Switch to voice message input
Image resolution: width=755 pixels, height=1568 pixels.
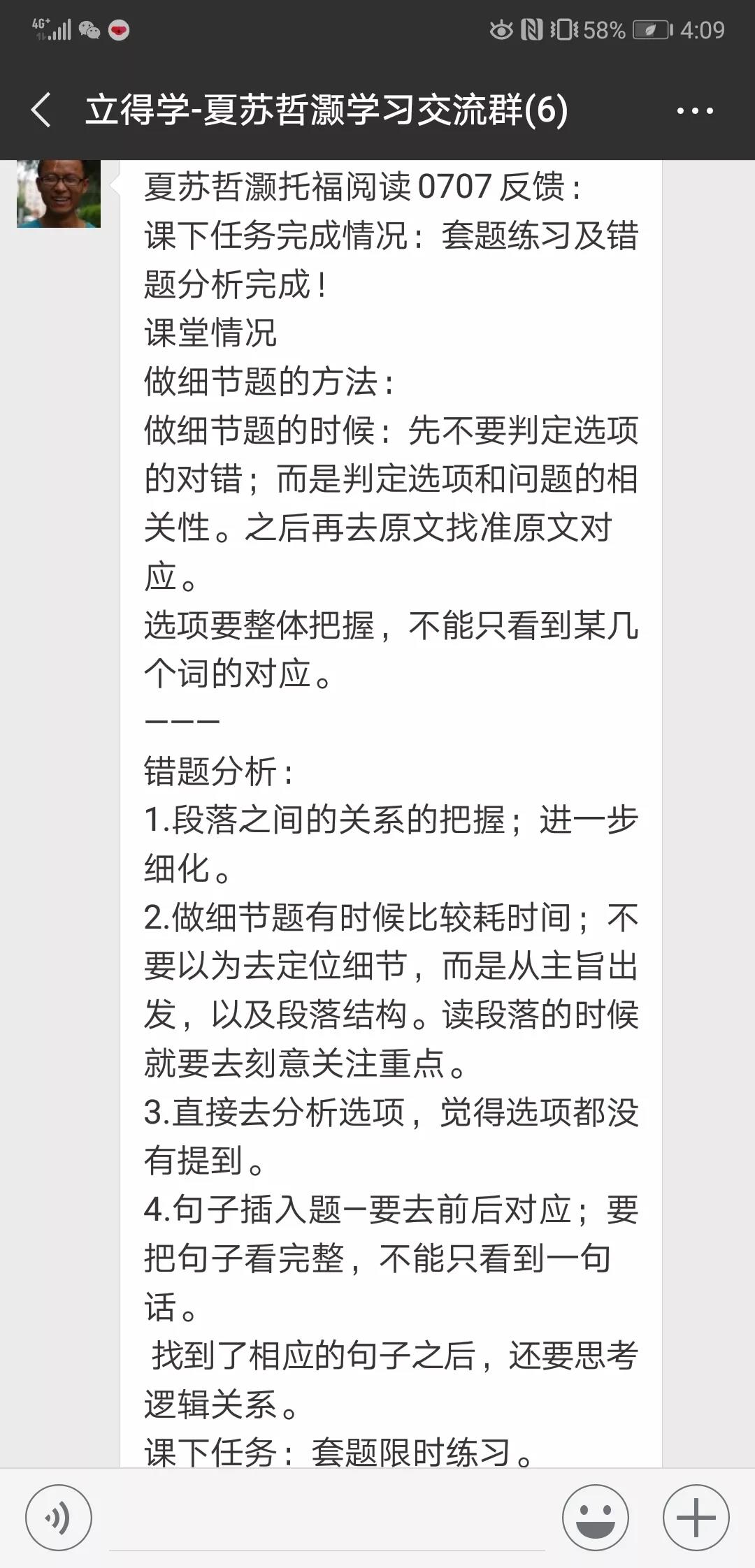pos(59,1518)
